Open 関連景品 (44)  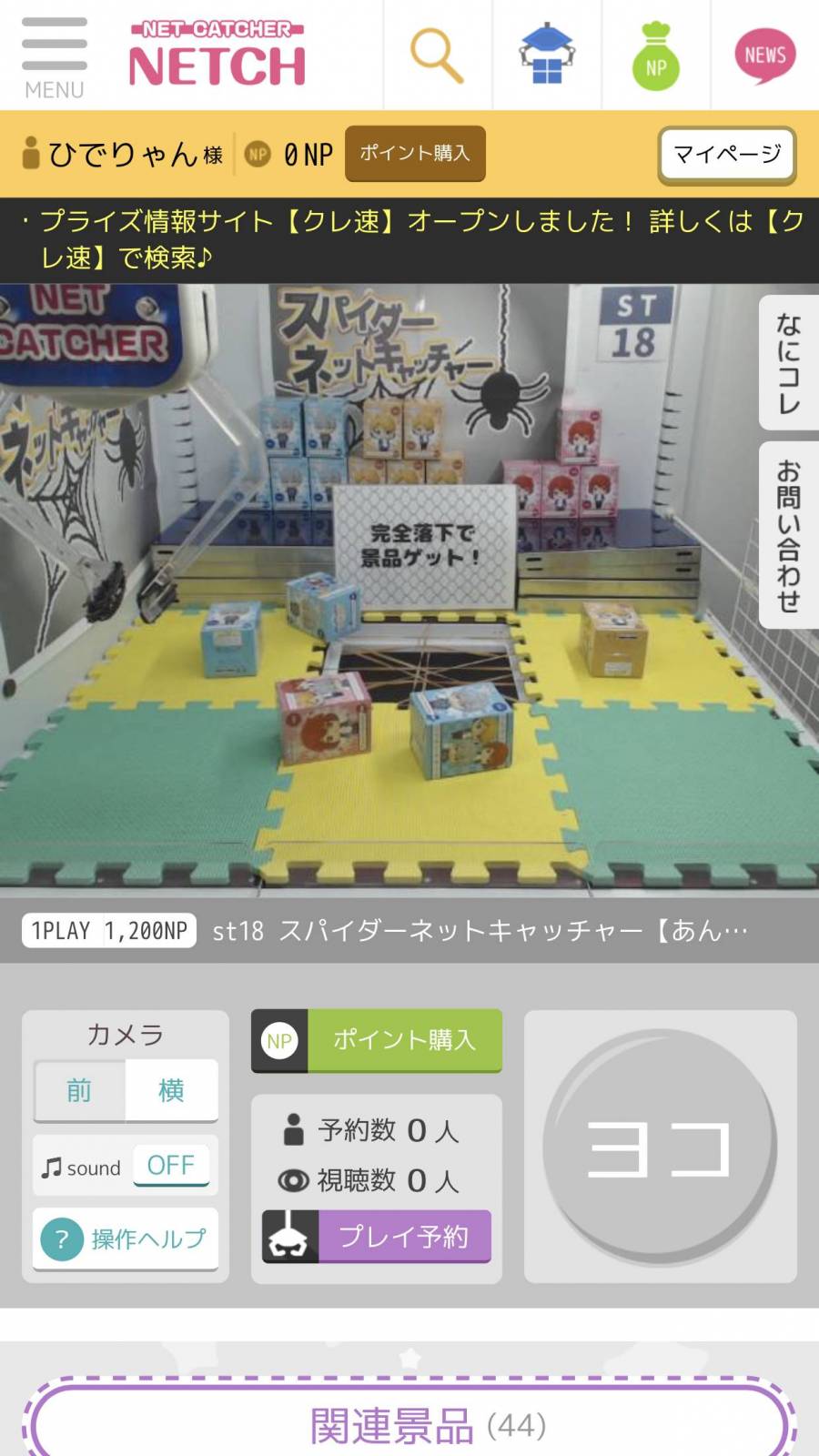pos(409,1425)
